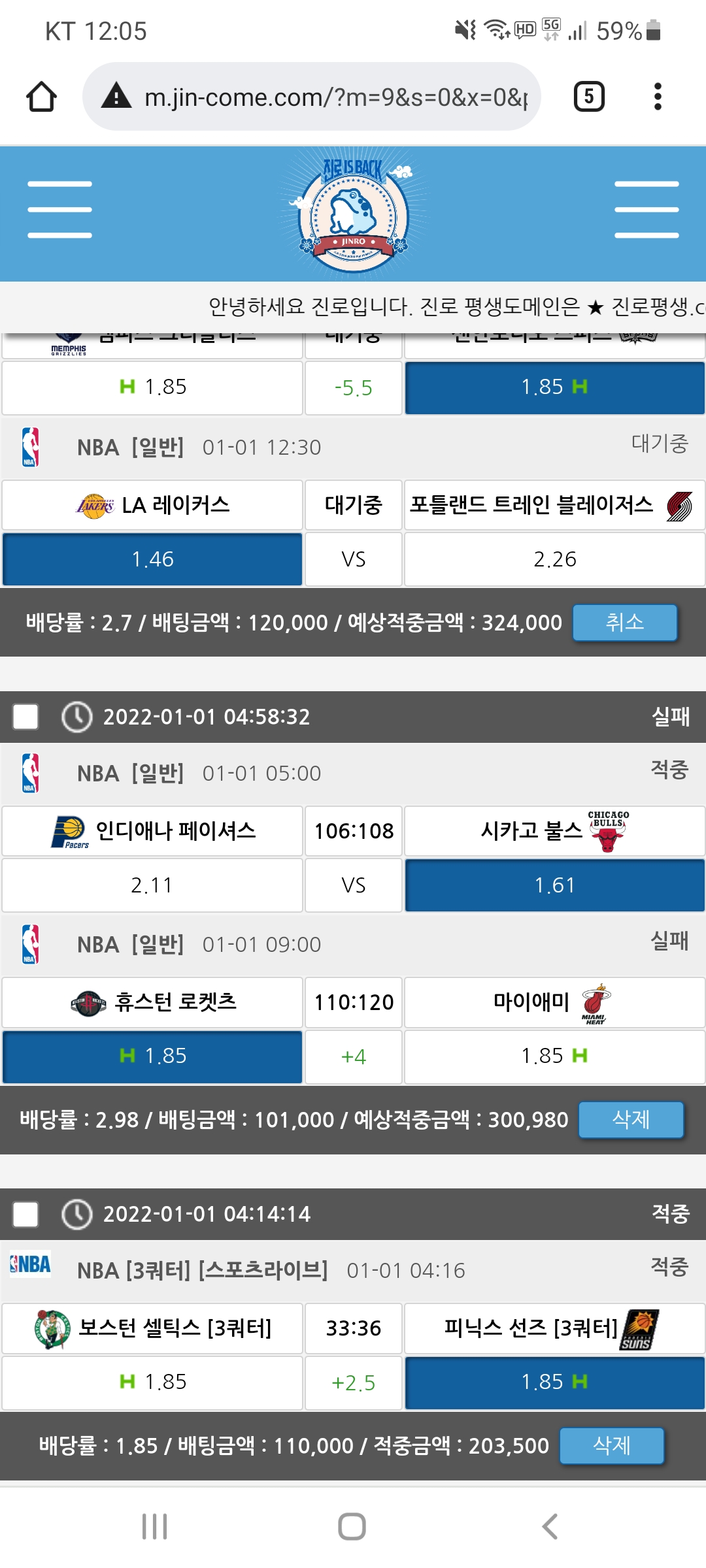Tap 취소 to cancel the 120,000 bet

624,622
